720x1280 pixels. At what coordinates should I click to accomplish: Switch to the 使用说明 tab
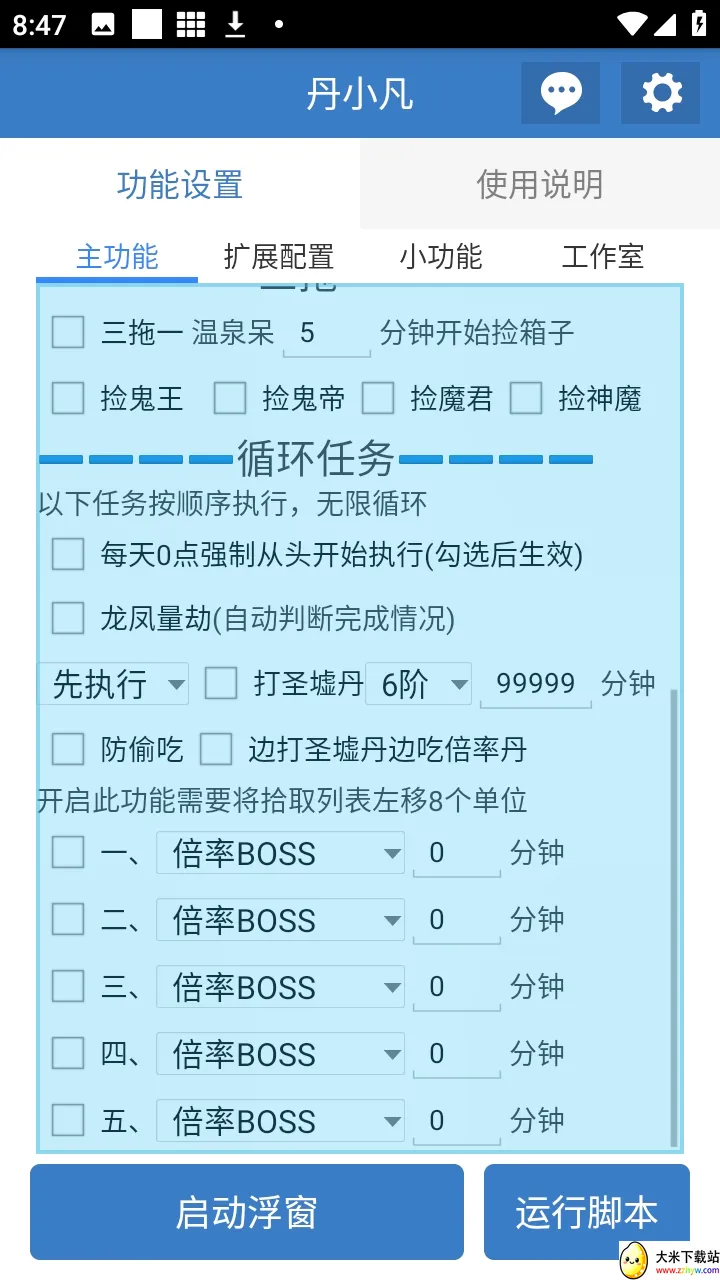540,184
